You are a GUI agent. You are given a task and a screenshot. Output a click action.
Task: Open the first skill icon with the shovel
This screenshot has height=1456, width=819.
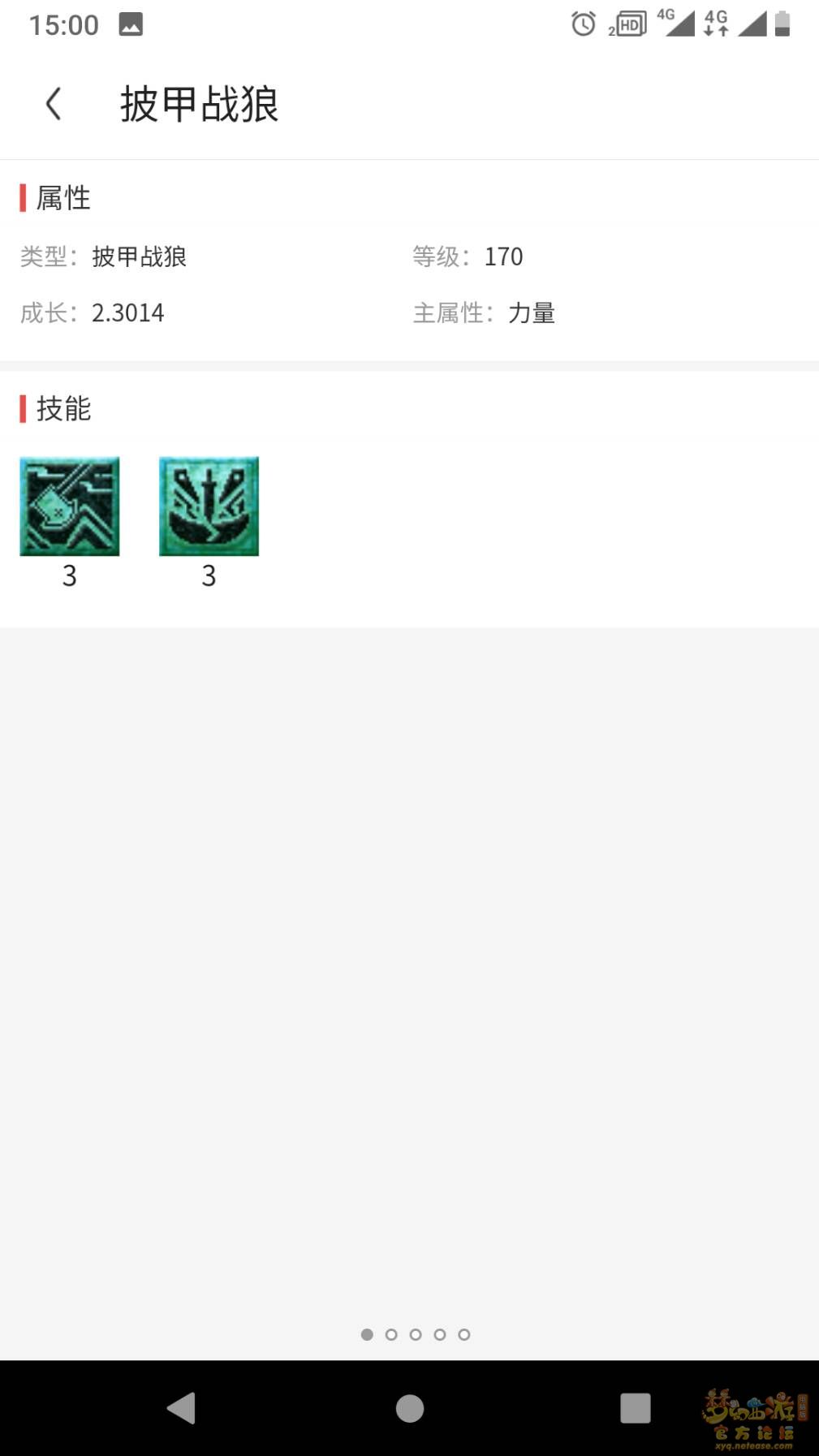70,506
